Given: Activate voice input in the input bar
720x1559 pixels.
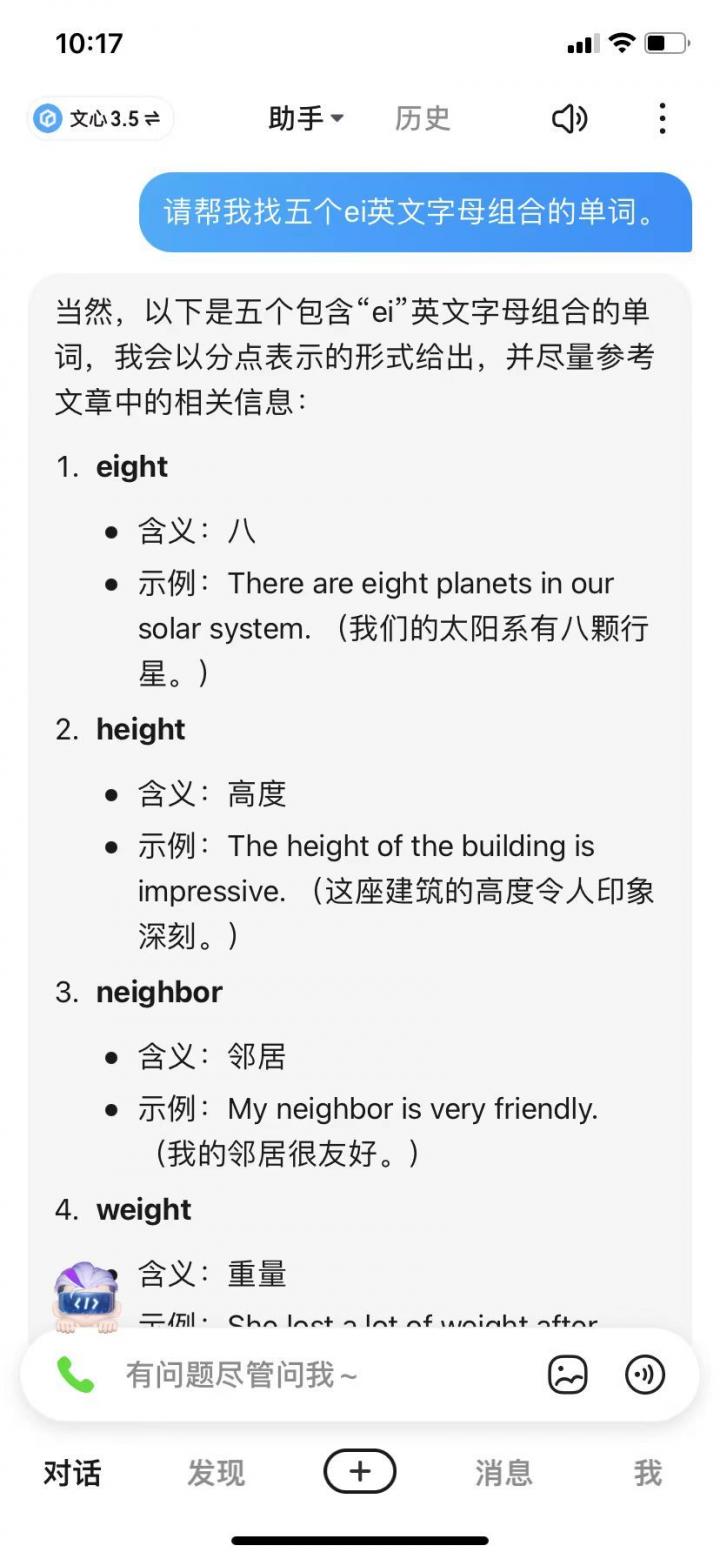Looking at the screenshot, I should (645, 1375).
